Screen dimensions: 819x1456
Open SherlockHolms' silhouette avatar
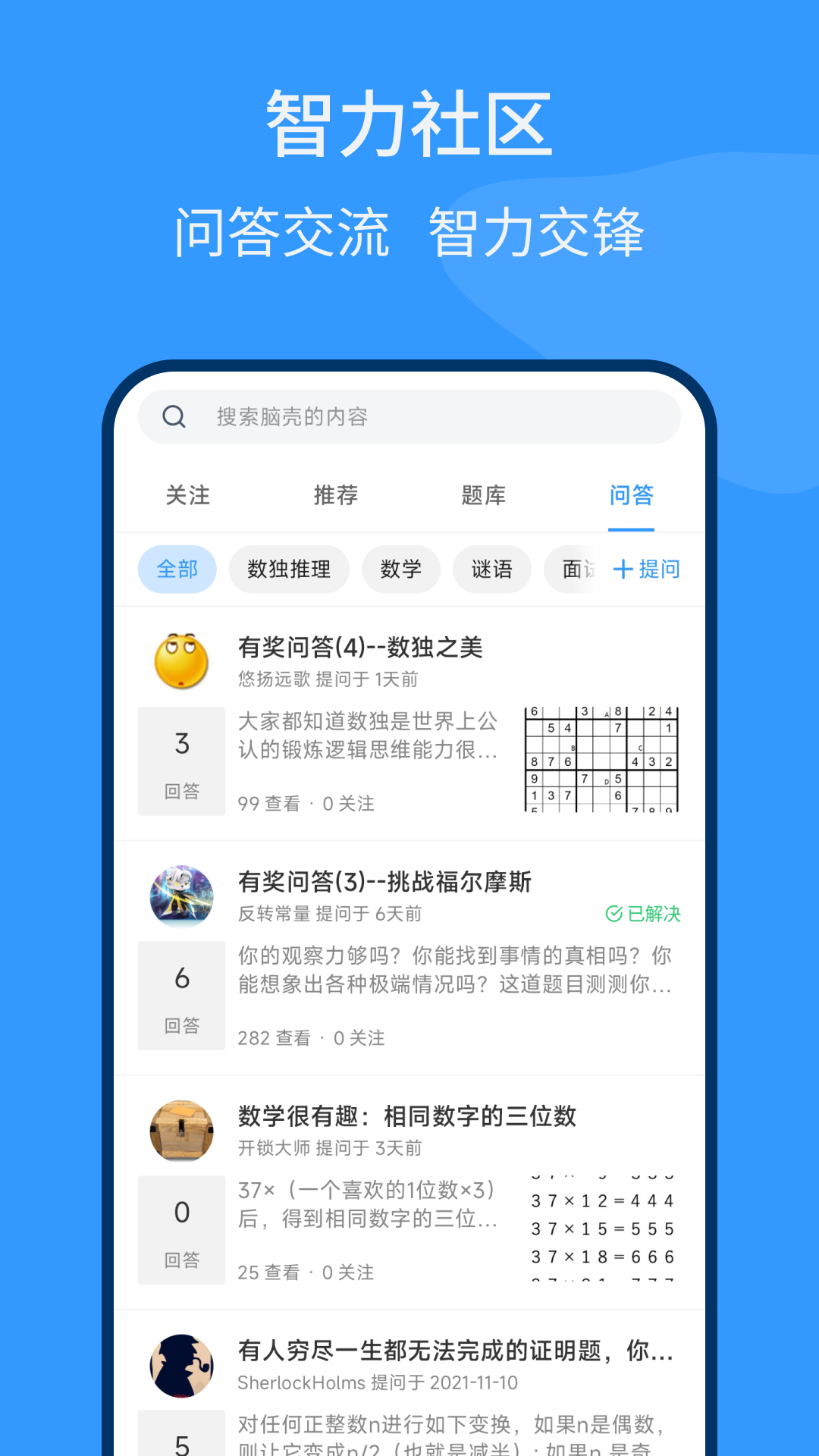point(181,1364)
